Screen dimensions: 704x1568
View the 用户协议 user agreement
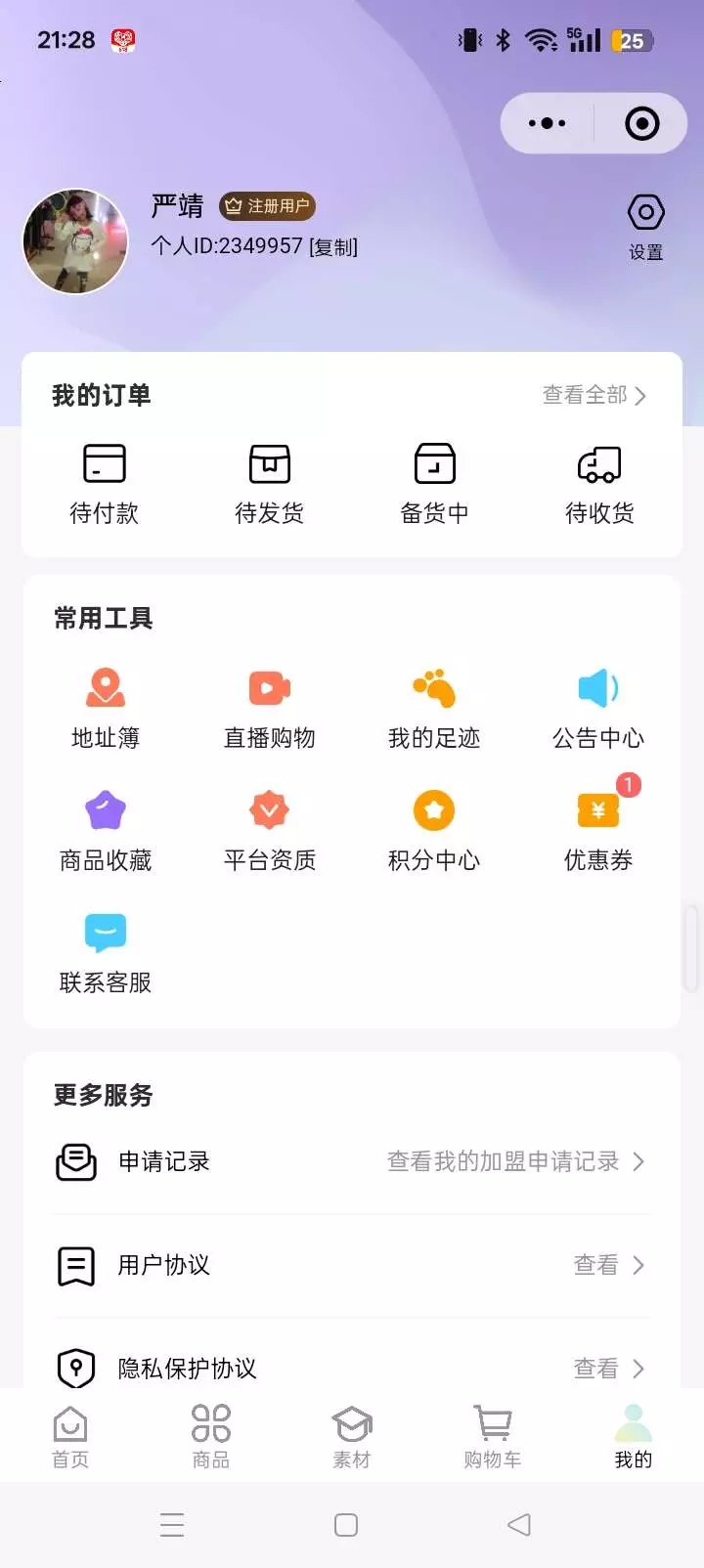tap(352, 1265)
